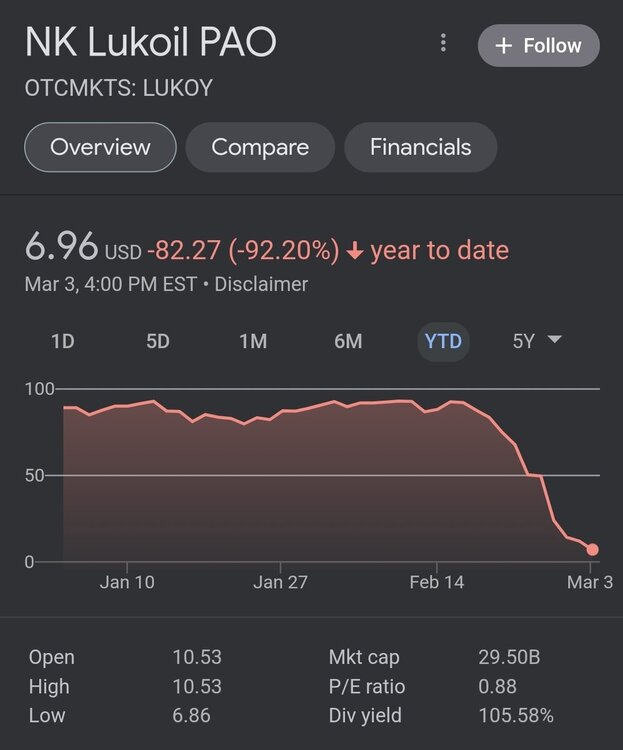The width and height of the screenshot is (623, 750).
Task: Open the Financials tab
Action: [x=420, y=147]
